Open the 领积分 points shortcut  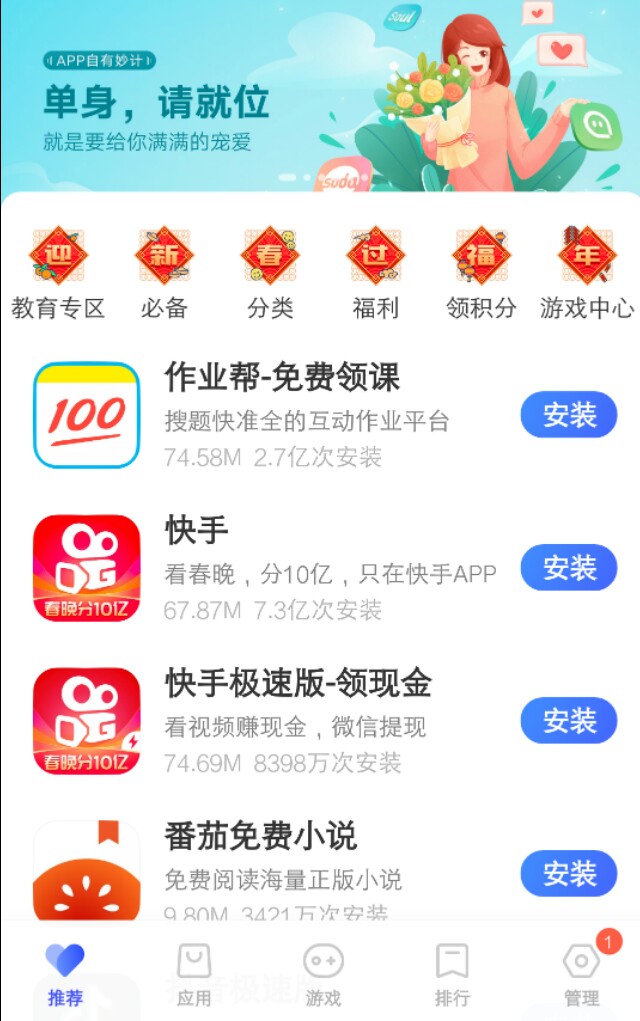[x=482, y=272]
